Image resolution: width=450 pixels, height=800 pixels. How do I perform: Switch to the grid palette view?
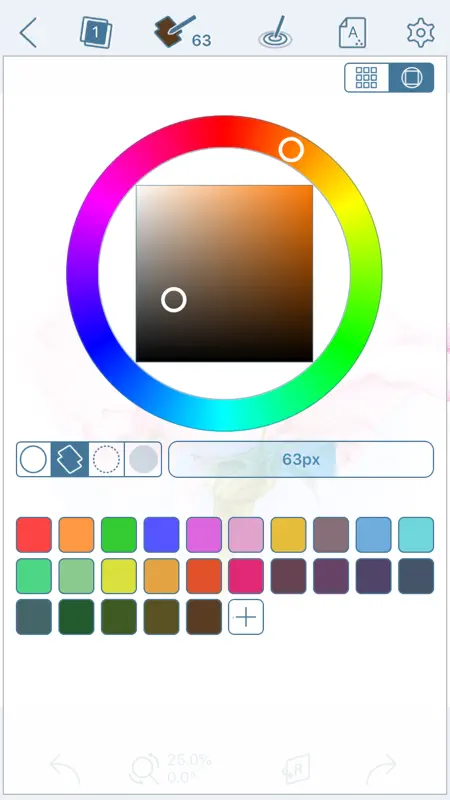pos(366,78)
